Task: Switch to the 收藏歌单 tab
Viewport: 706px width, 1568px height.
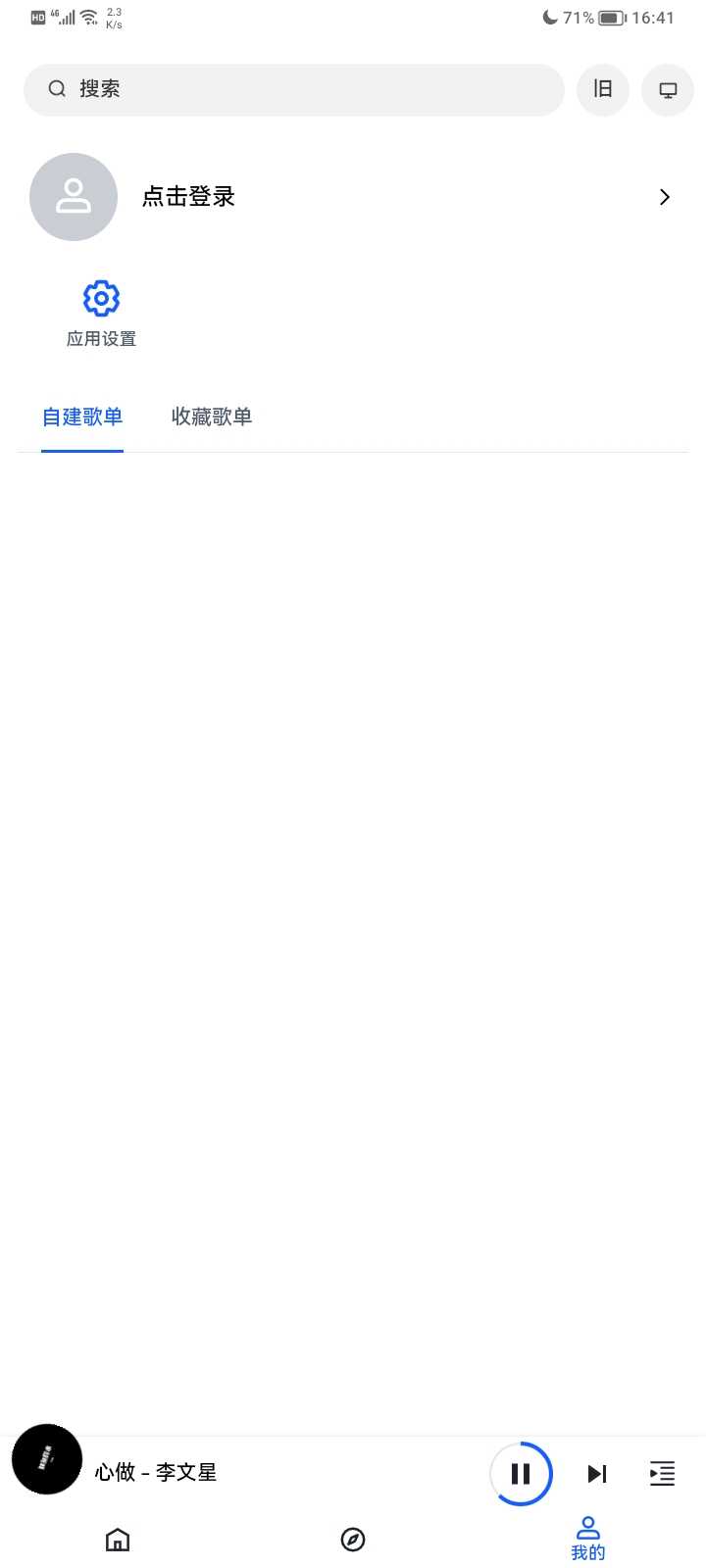Action: point(211,416)
